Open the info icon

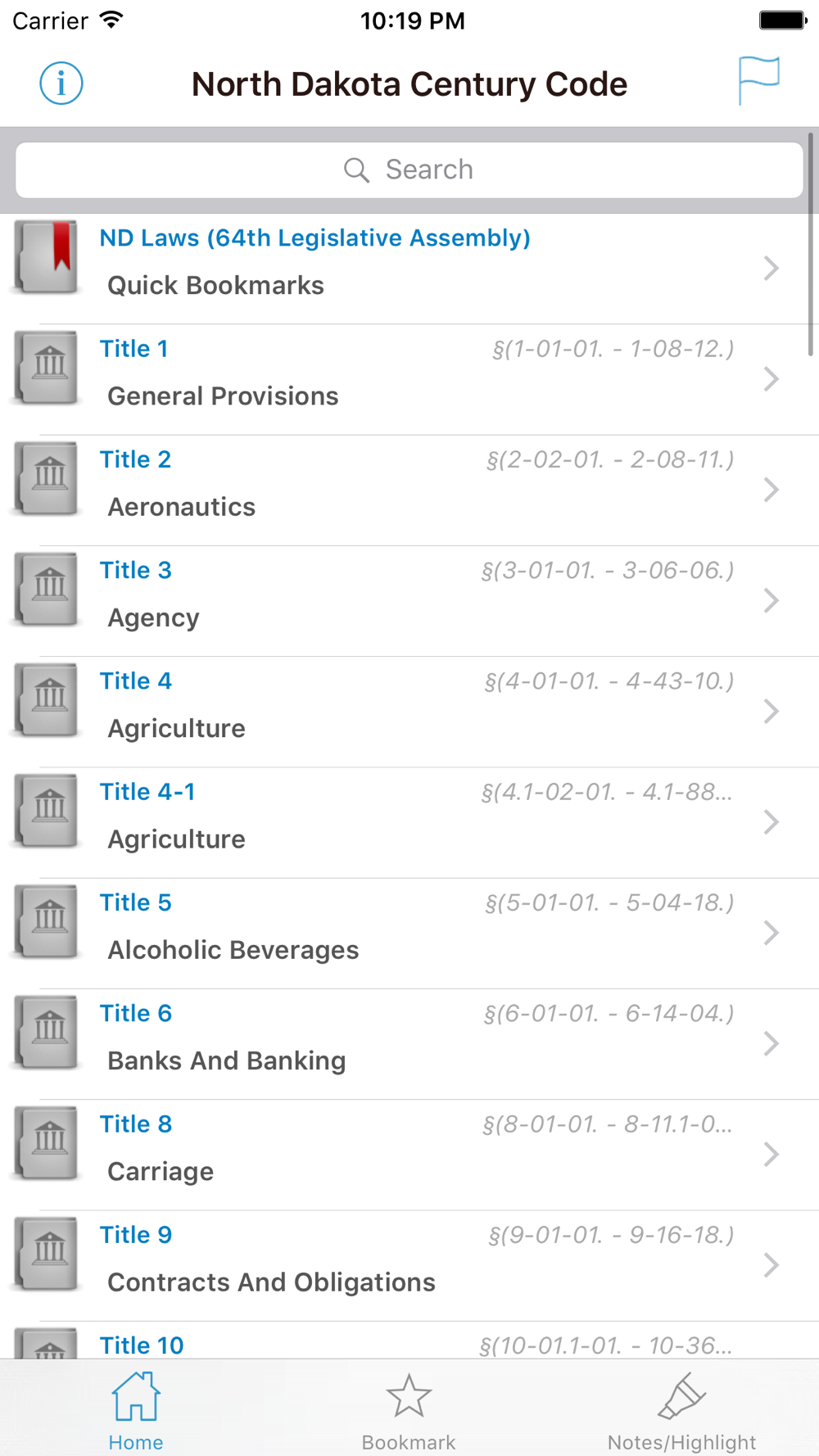click(61, 84)
